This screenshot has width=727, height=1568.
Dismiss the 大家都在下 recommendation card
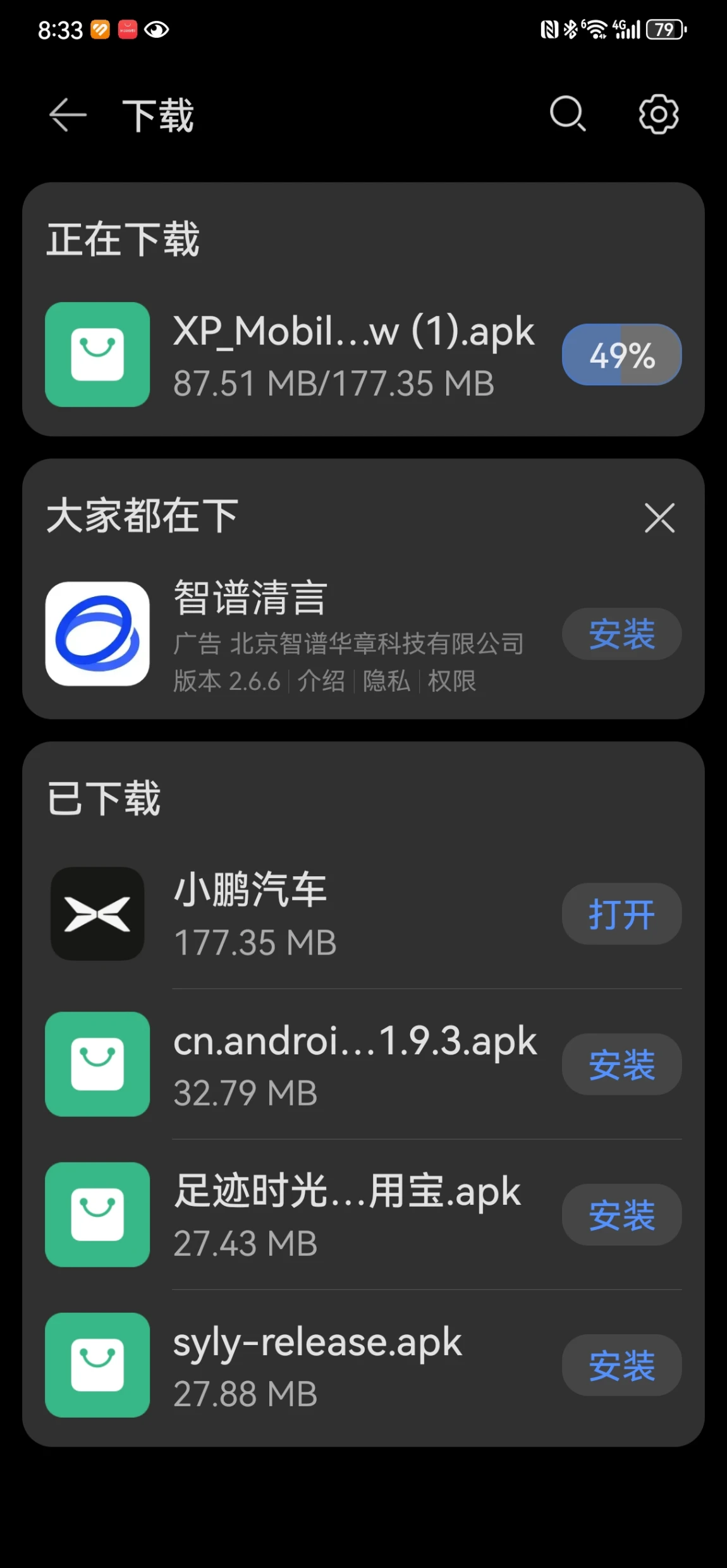click(x=659, y=518)
